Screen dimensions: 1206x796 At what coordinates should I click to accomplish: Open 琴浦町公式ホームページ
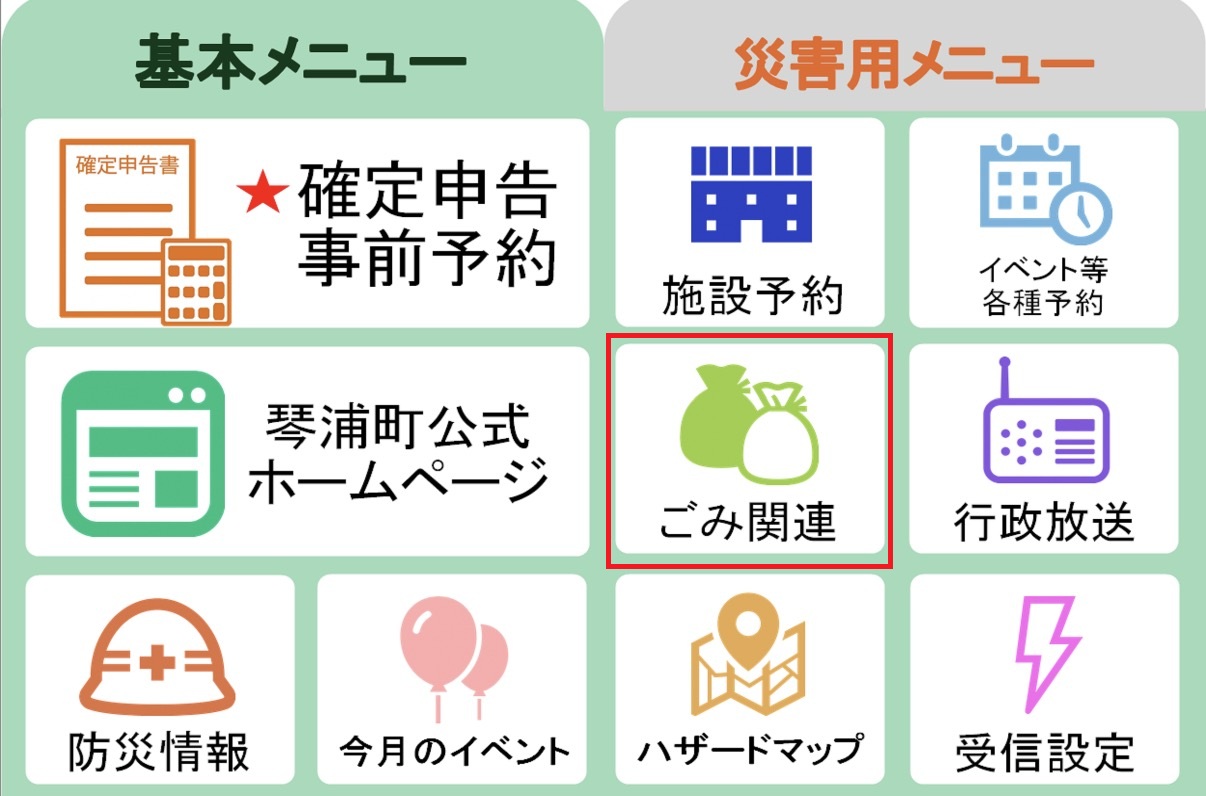click(307, 452)
